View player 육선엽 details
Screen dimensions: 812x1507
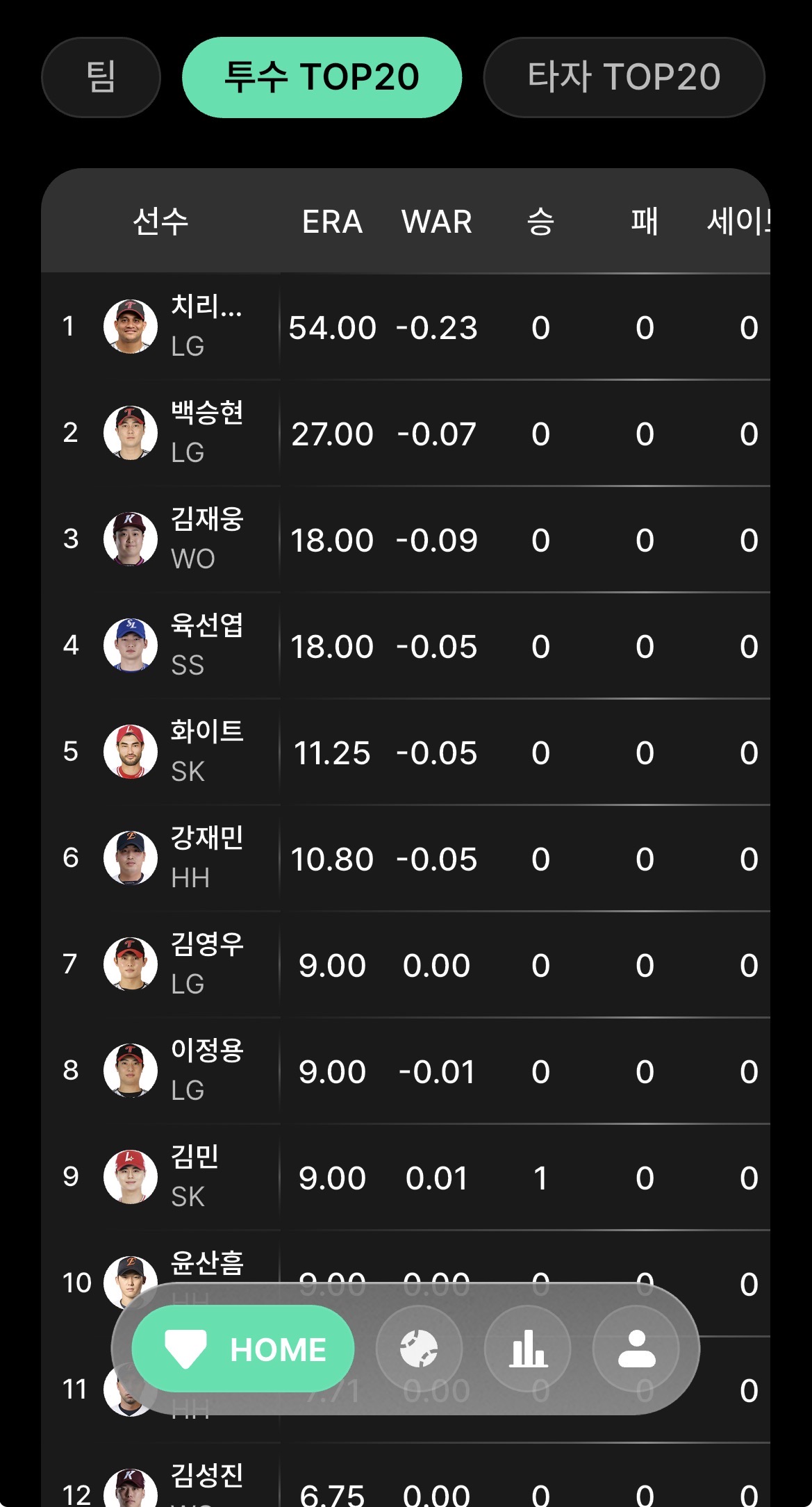pos(206,645)
